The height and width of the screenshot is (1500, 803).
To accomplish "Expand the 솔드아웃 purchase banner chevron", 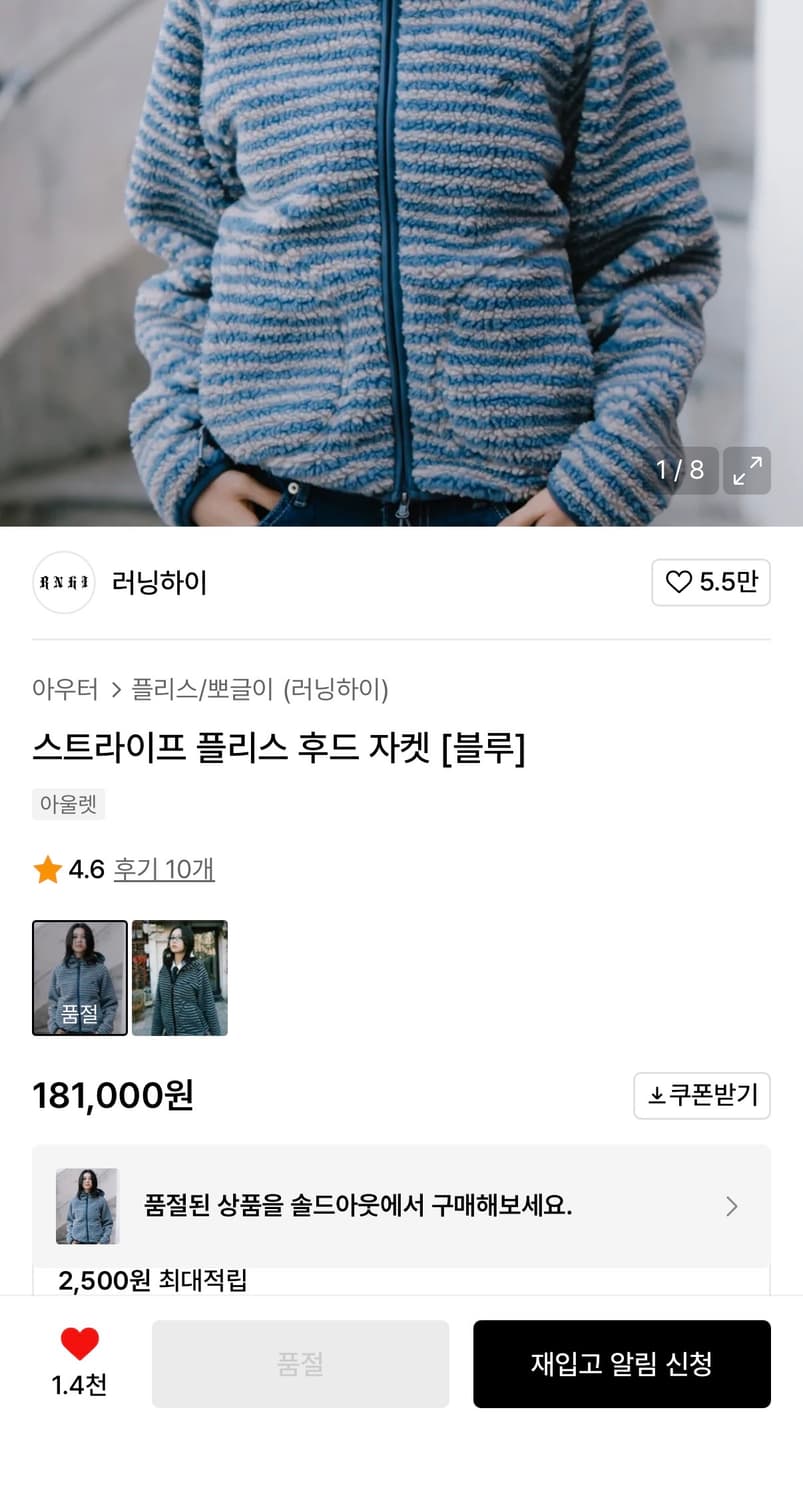I will click(x=731, y=1206).
